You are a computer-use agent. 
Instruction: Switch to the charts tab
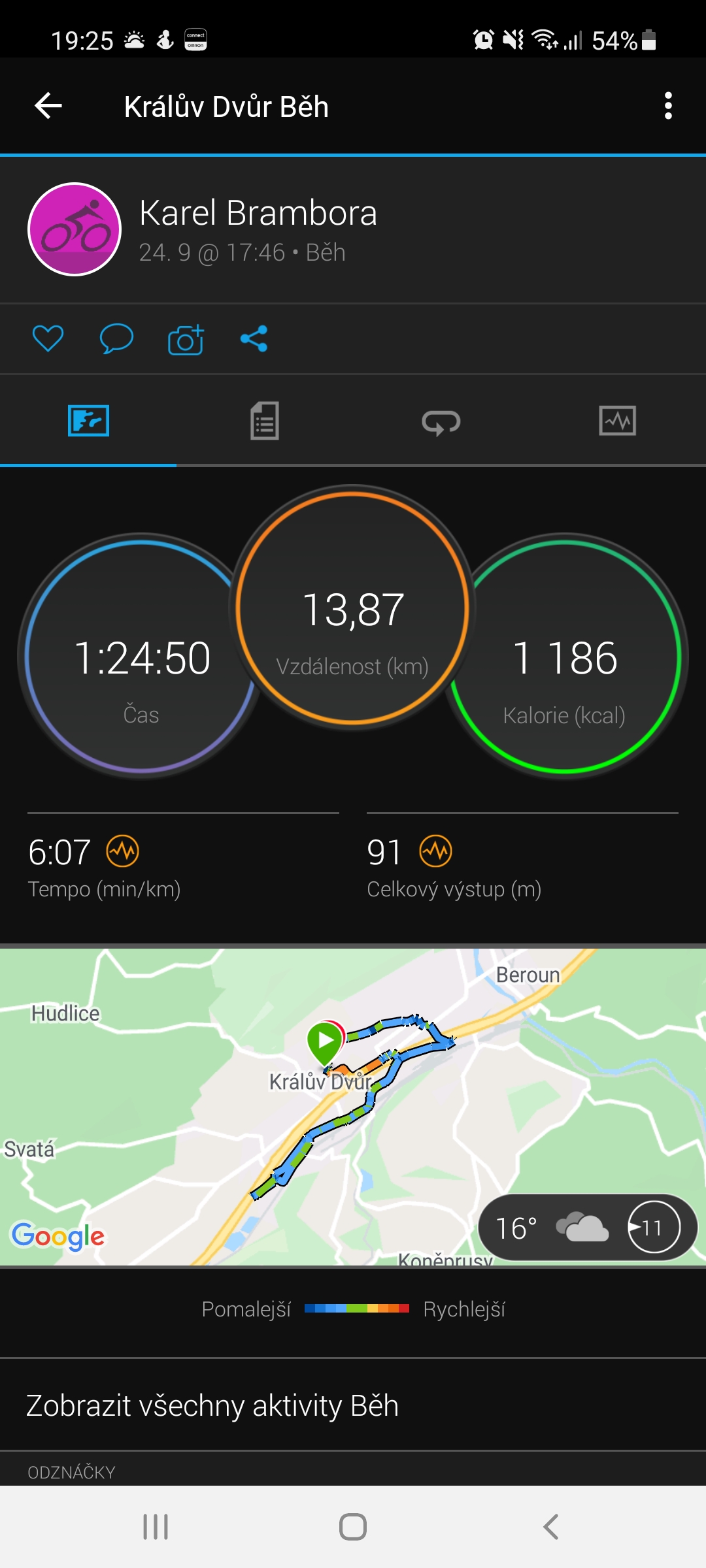617,421
